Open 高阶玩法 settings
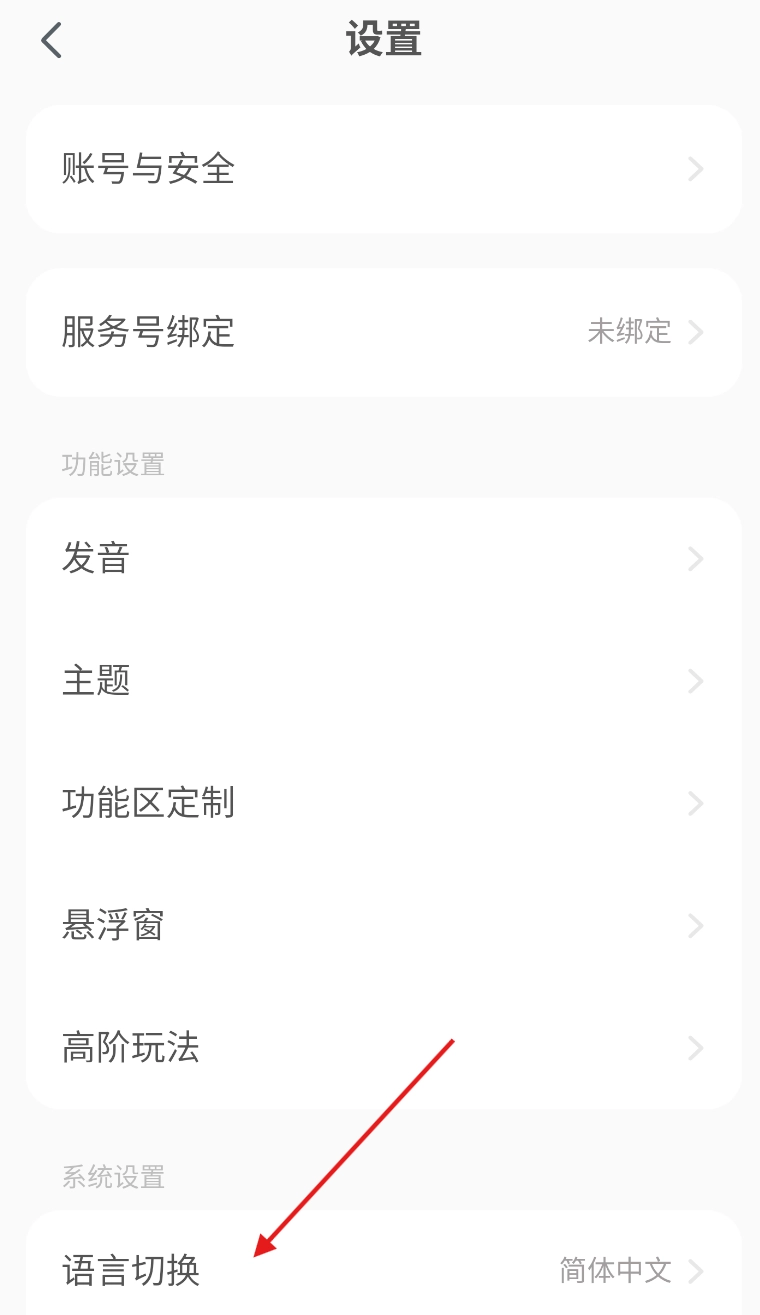This screenshot has height=1315, width=760. (x=383, y=1048)
